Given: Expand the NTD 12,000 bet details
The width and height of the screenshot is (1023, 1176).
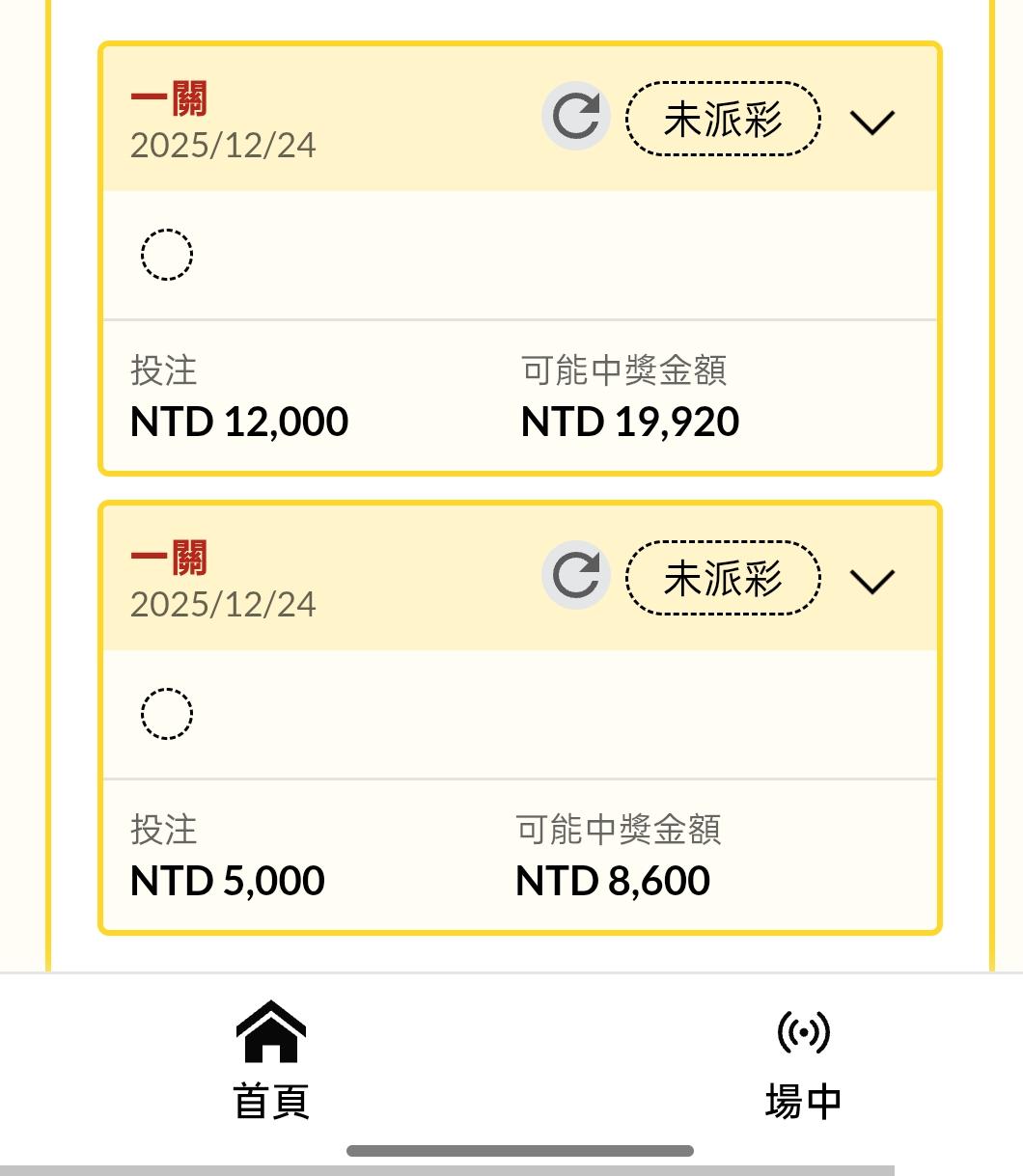Looking at the screenshot, I should point(872,122).
